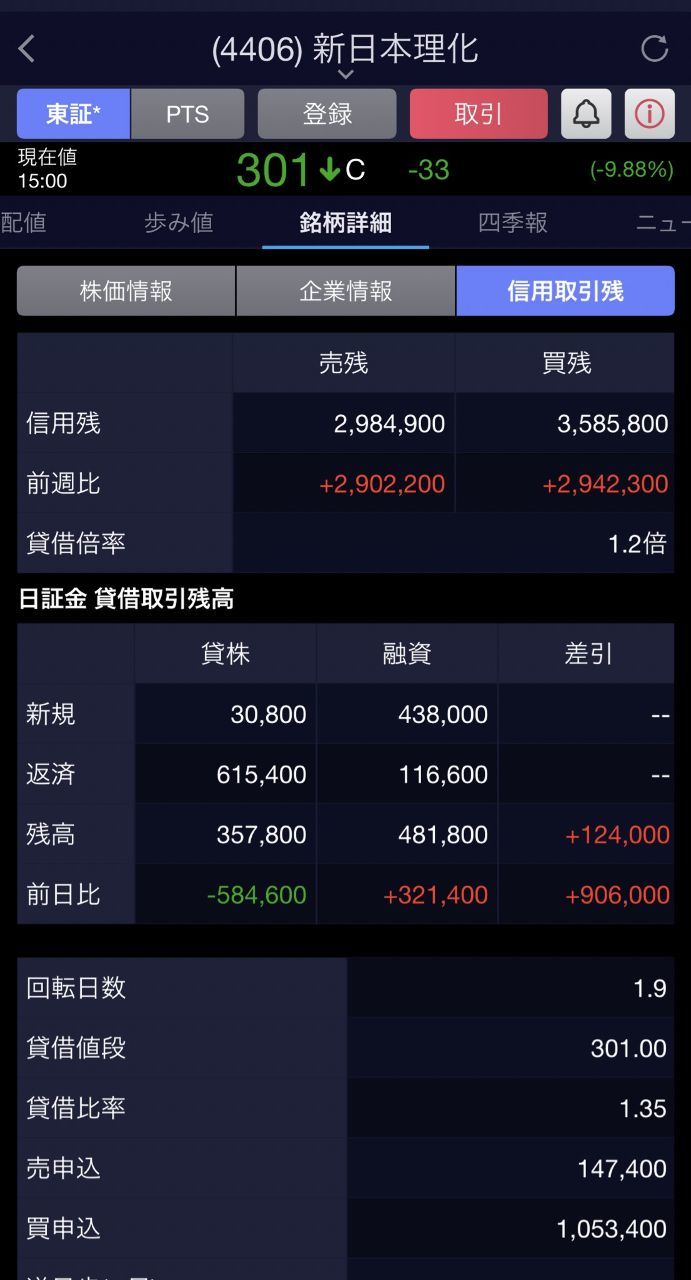Viewport: 691px width, 1280px height.
Task: Show the 株価情報 segment
Action: (126, 291)
